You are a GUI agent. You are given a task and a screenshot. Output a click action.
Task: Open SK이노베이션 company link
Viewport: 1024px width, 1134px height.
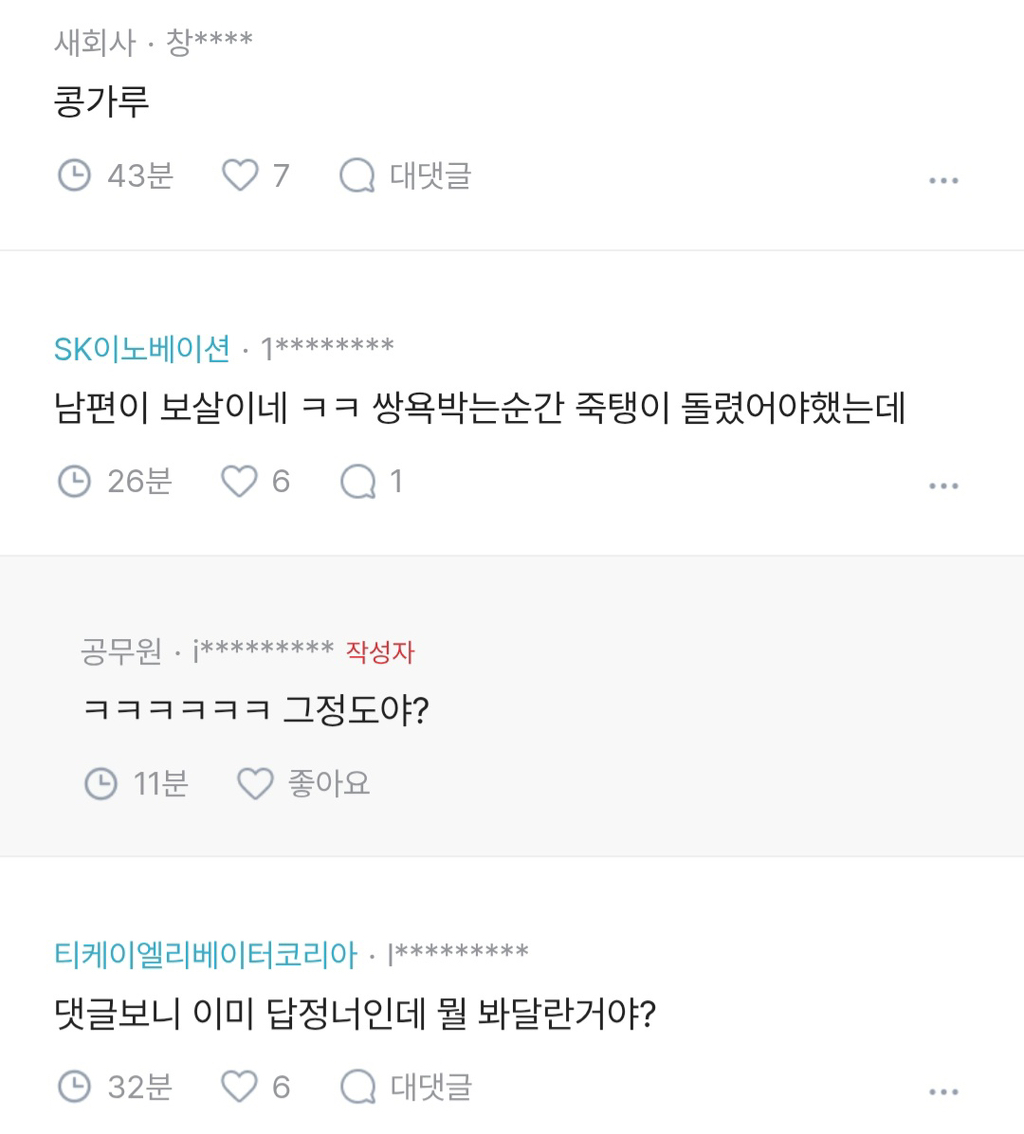tap(142, 348)
